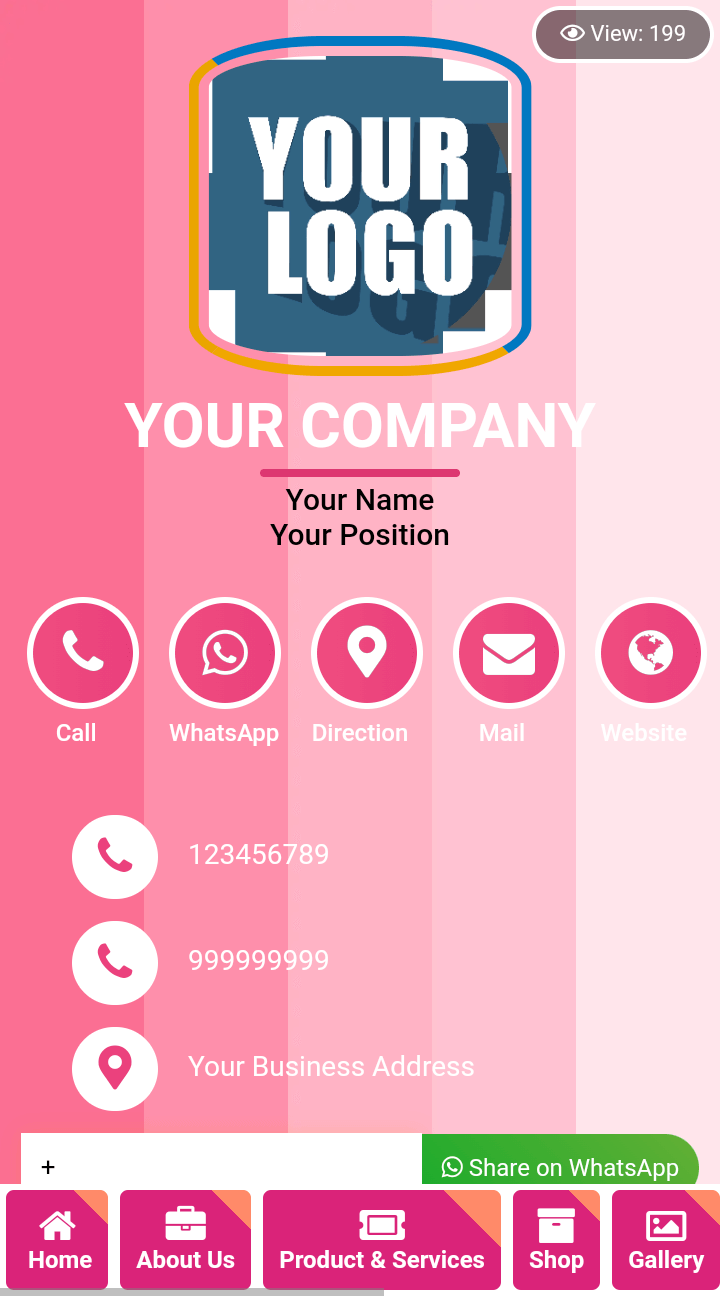Tap the Call circle button
720x1296 pixels.
click(82, 653)
